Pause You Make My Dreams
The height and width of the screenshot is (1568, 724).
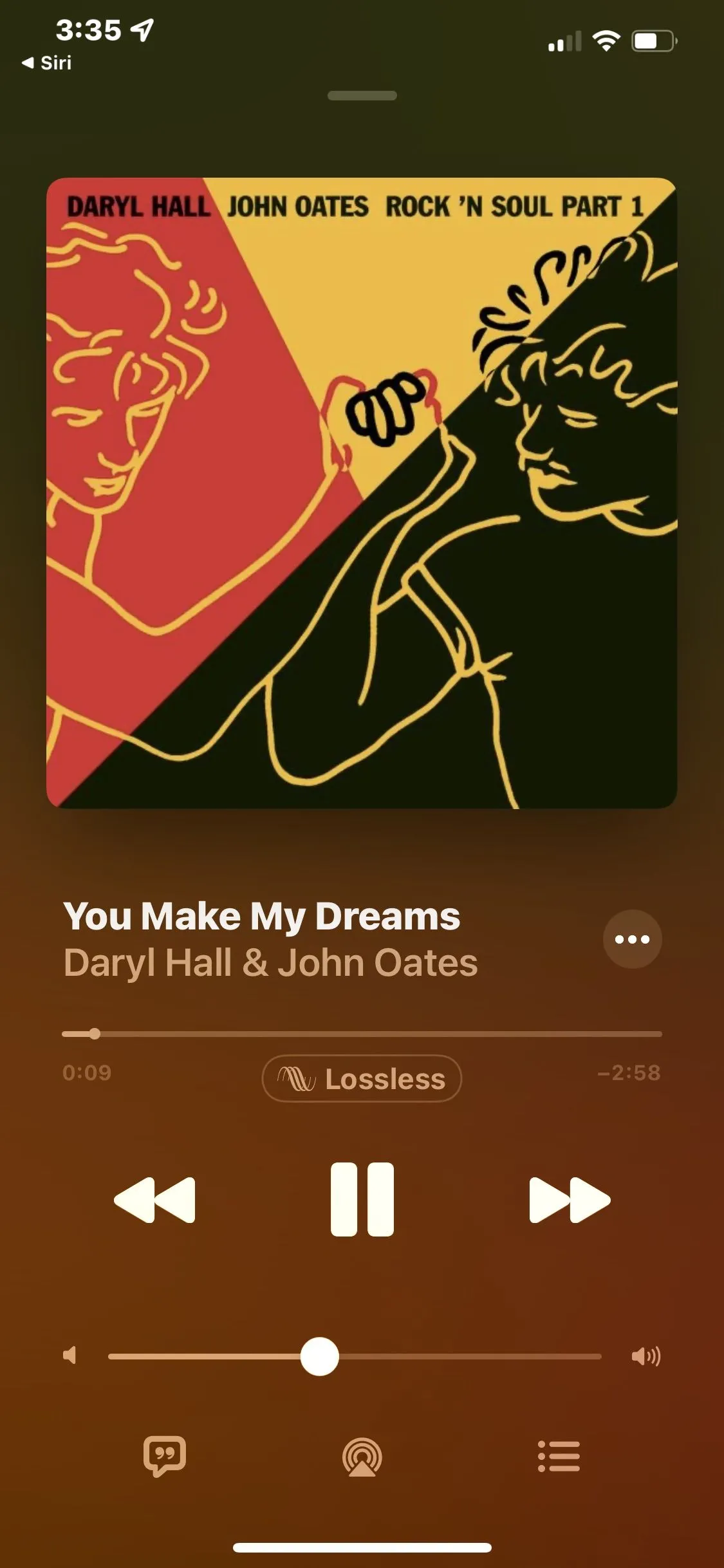[x=362, y=1199]
